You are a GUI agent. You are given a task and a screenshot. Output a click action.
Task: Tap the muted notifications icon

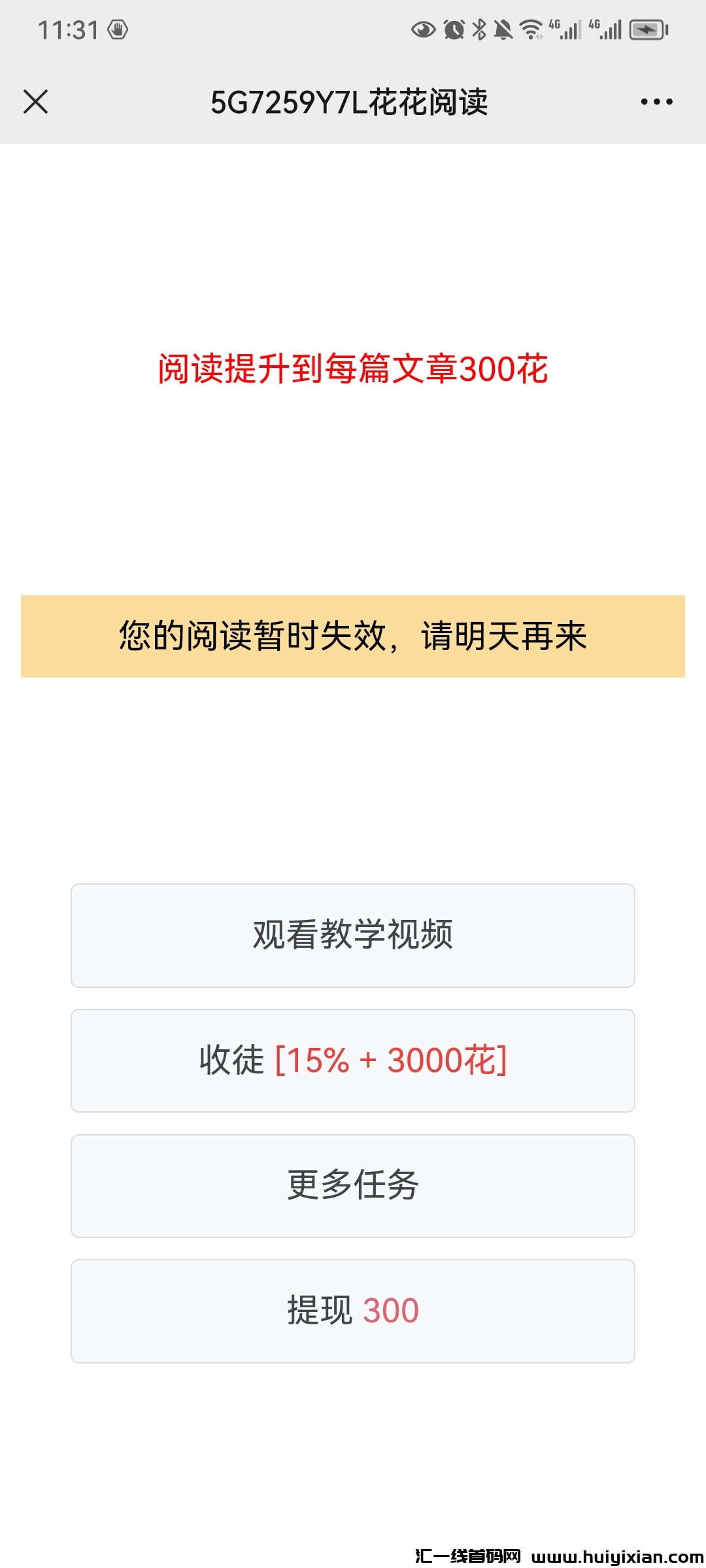(505, 27)
